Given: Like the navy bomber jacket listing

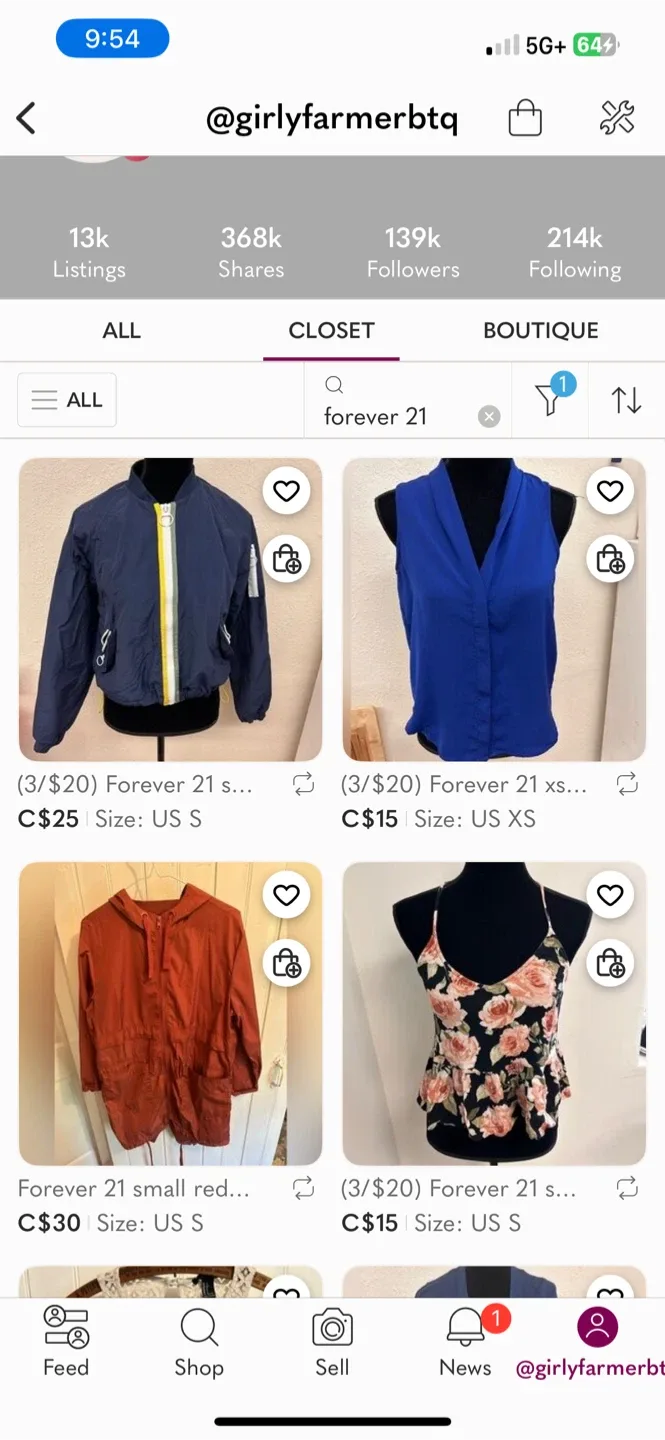Looking at the screenshot, I should 287,491.
